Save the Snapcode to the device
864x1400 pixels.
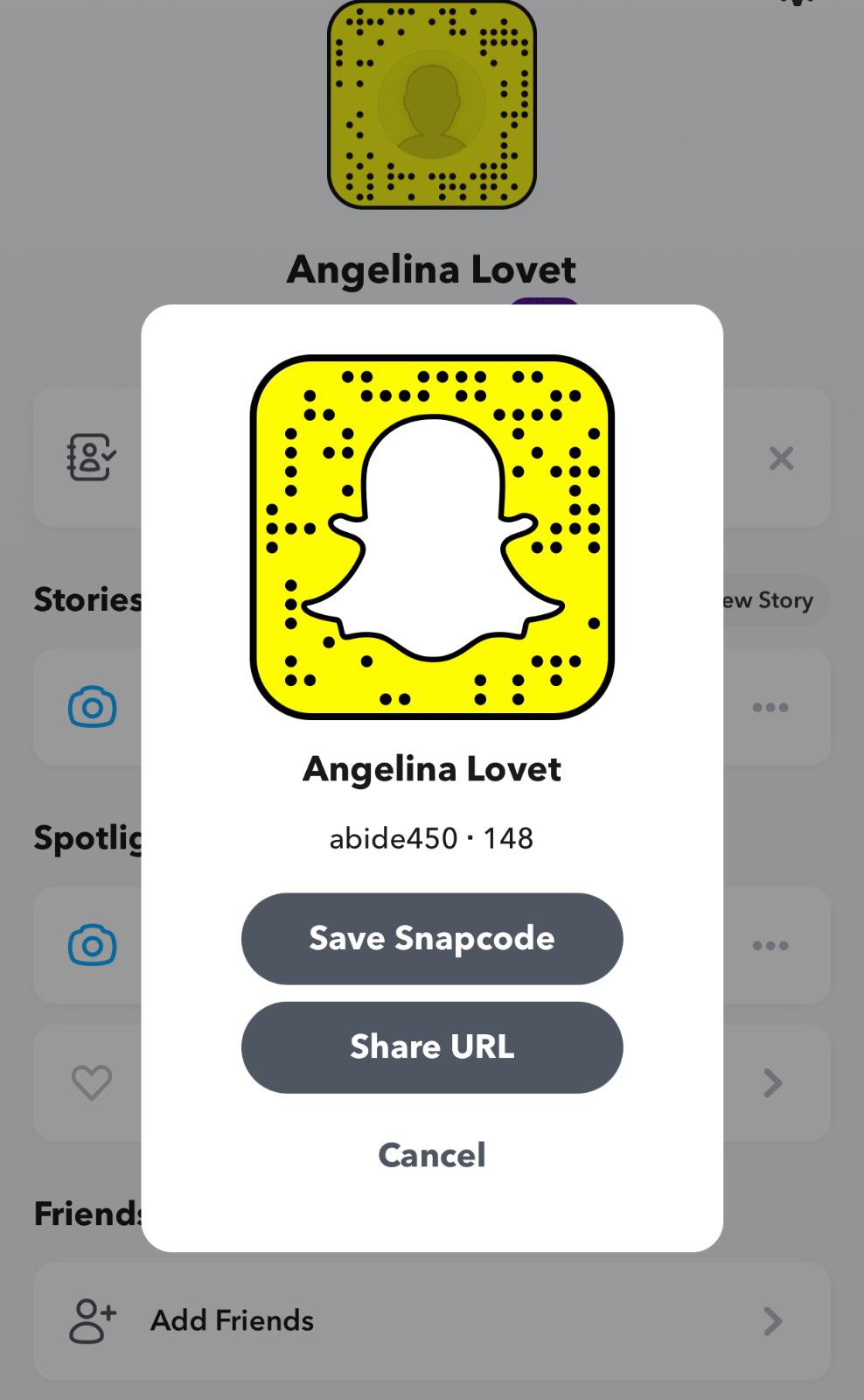pos(432,938)
